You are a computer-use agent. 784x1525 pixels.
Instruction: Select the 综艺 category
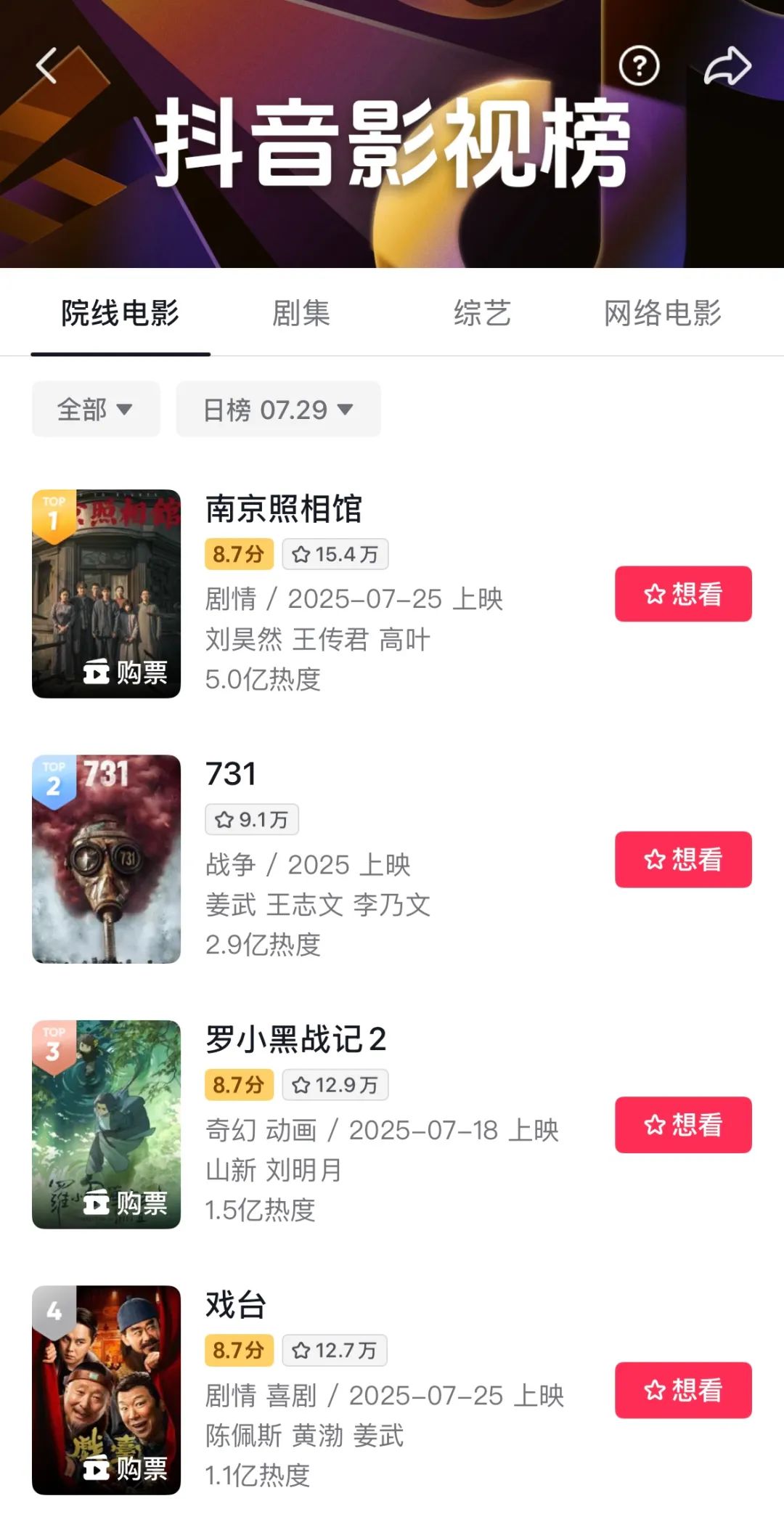click(x=481, y=314)
